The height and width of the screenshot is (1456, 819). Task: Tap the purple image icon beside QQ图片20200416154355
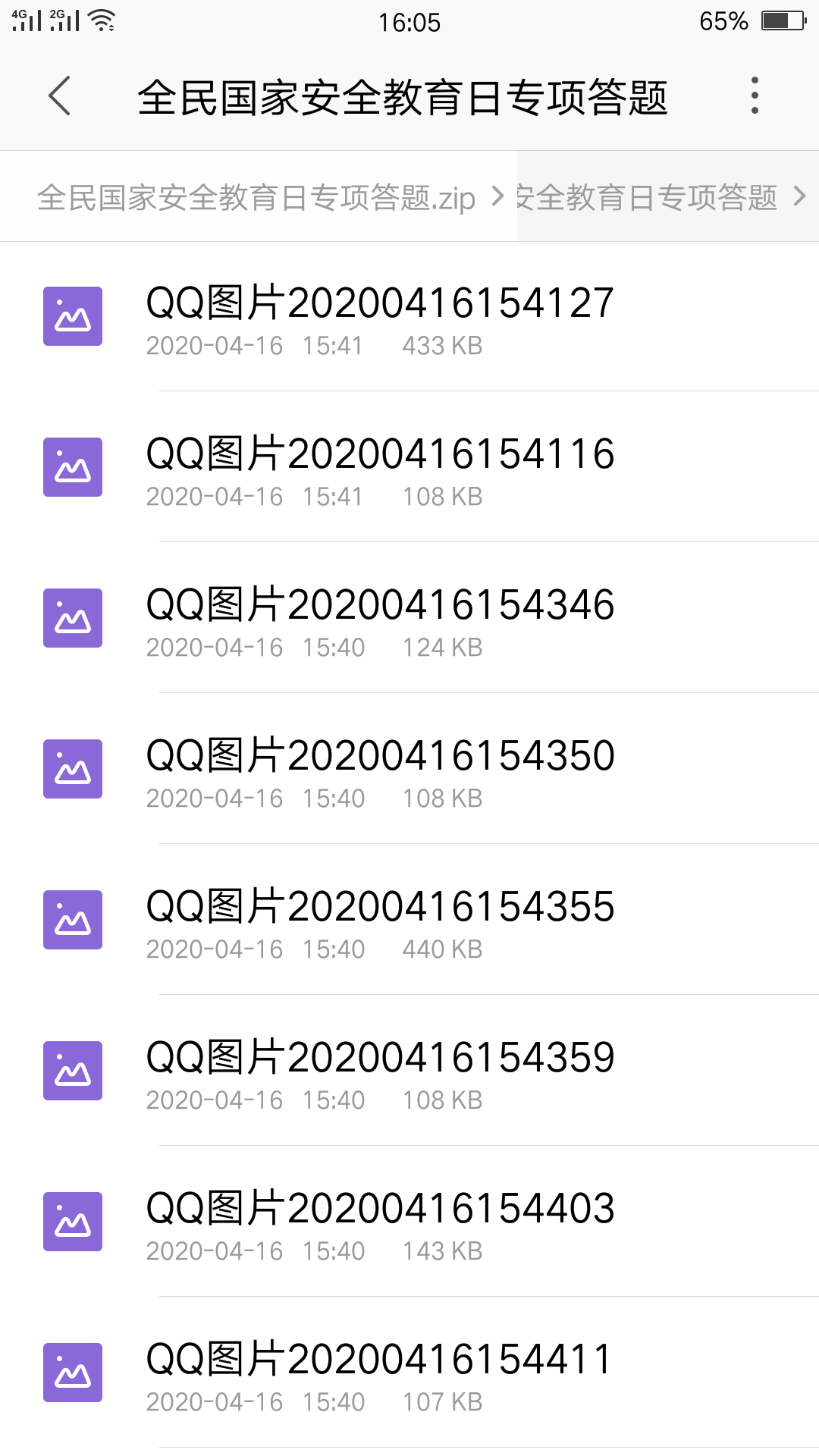(73, 918)
